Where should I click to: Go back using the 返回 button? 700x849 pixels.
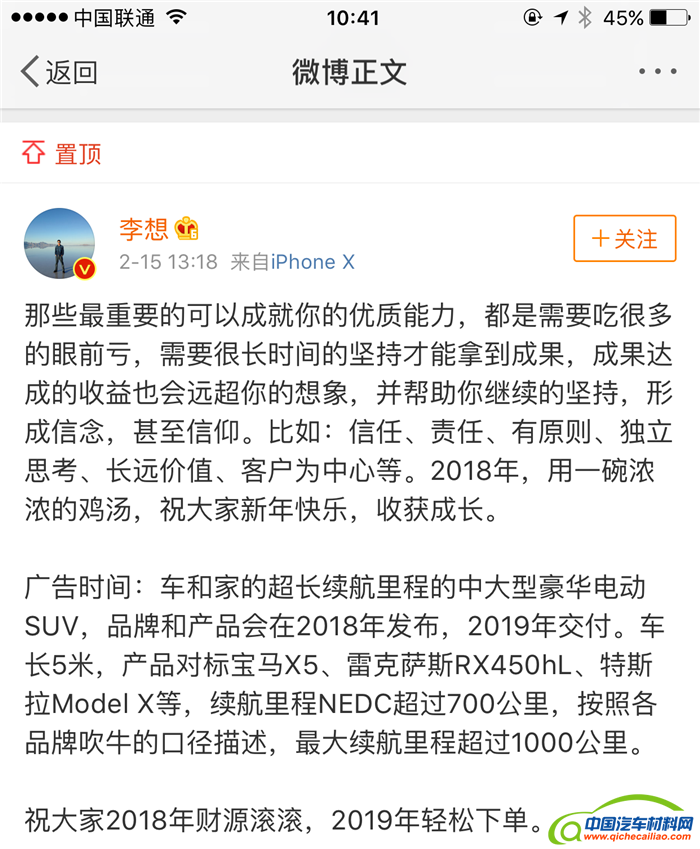(x=60, y=72)
